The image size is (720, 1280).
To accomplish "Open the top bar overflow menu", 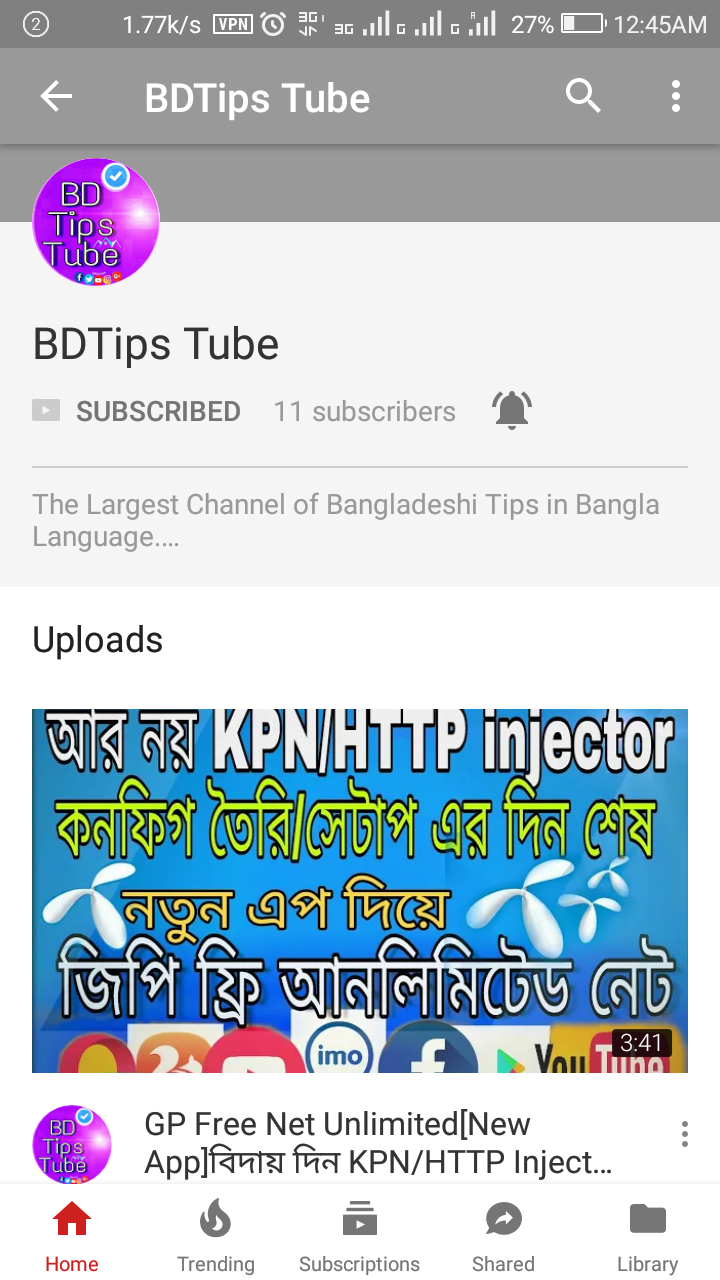I will [x=676, y=97].
